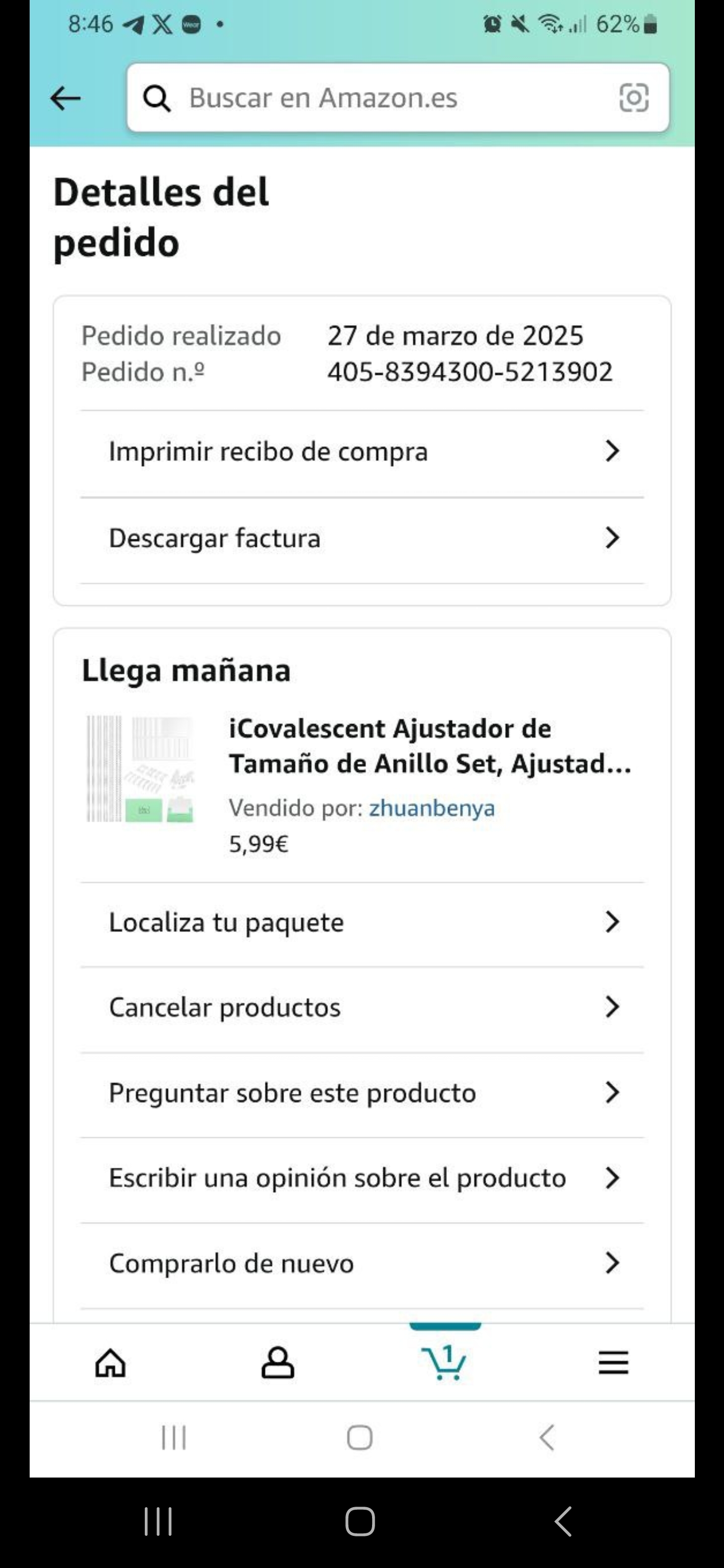
Task: Open the shopping cart tab
Action: pos(444,1363)
